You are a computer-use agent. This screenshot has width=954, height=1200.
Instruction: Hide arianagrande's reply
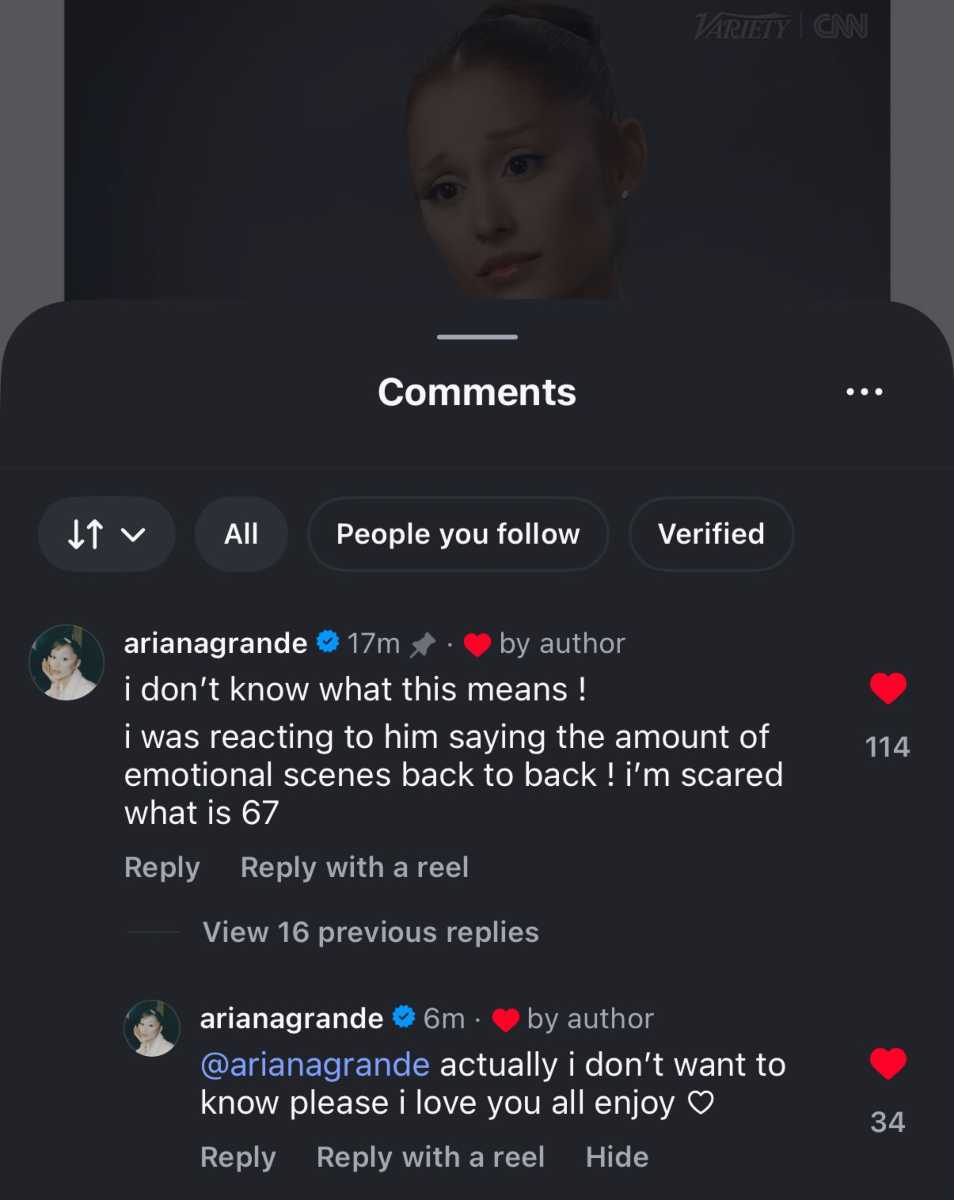(616, 1156)
